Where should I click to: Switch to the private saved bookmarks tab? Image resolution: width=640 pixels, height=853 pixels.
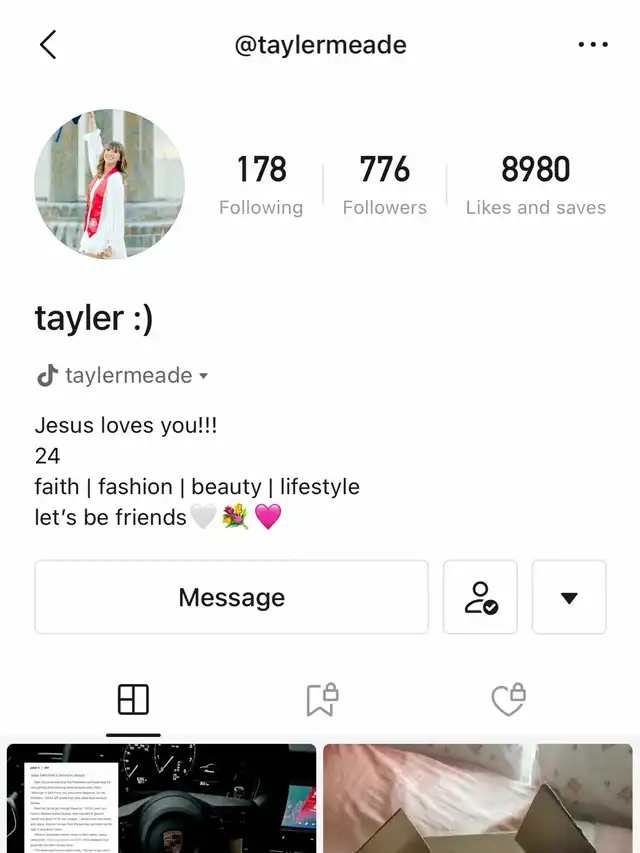point(321,700)
